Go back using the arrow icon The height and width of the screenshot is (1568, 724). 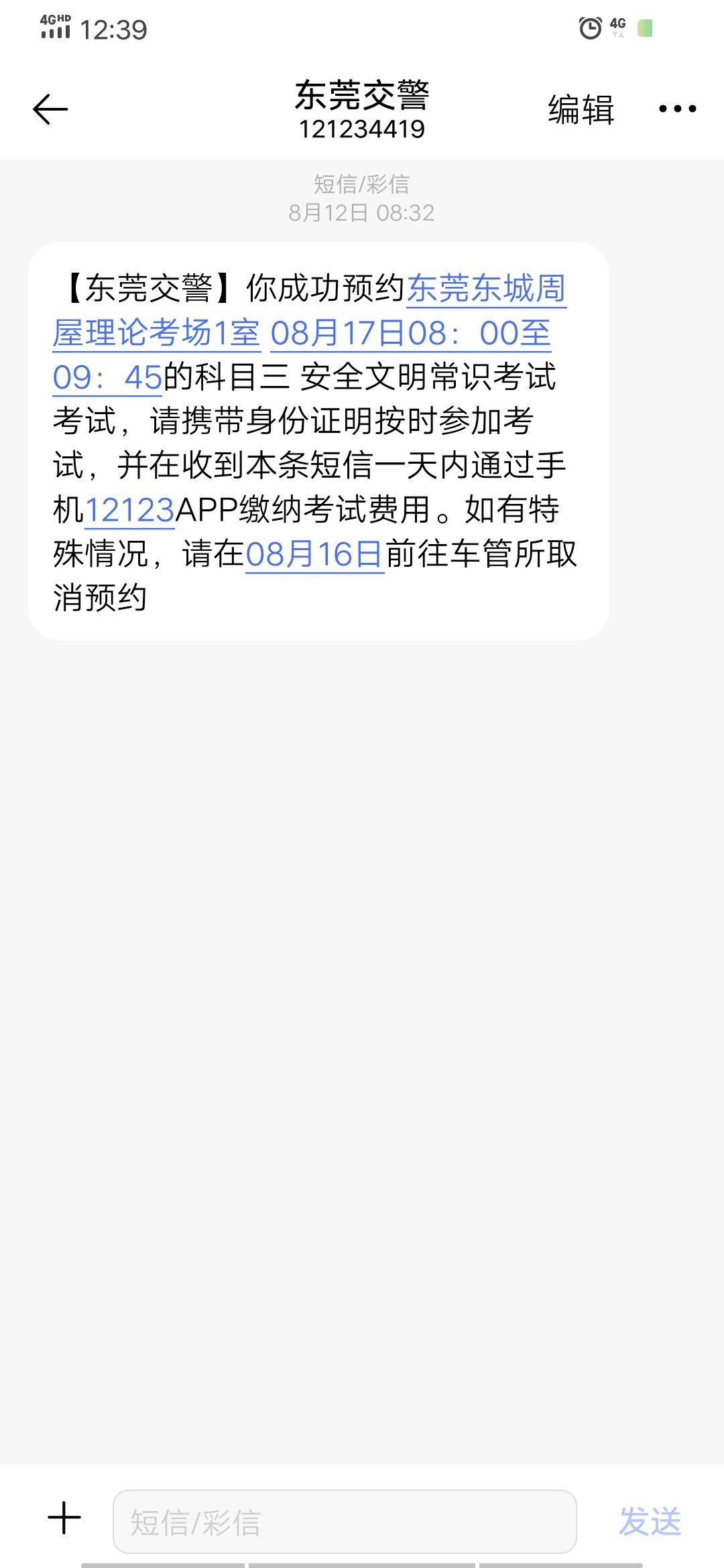[x=50, y=109]
